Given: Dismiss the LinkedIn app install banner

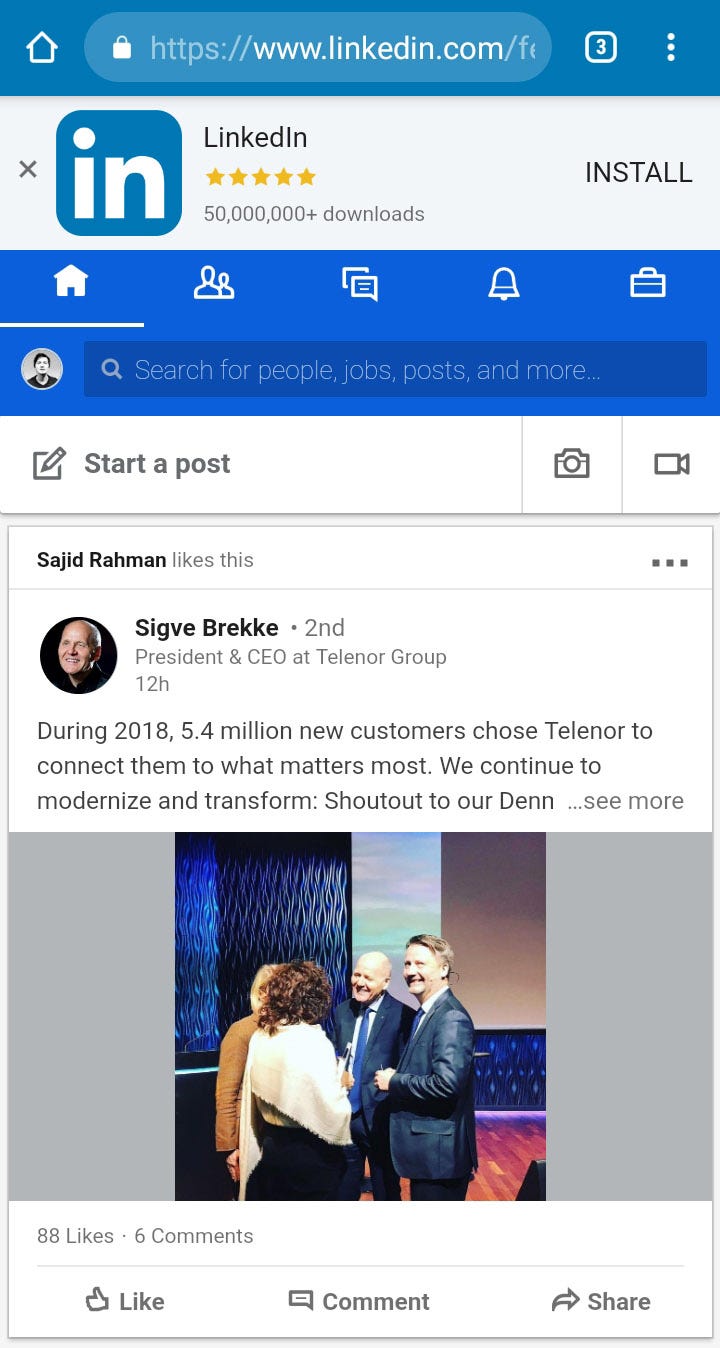Looking at the screenshot, I should (x=28, y=169).
